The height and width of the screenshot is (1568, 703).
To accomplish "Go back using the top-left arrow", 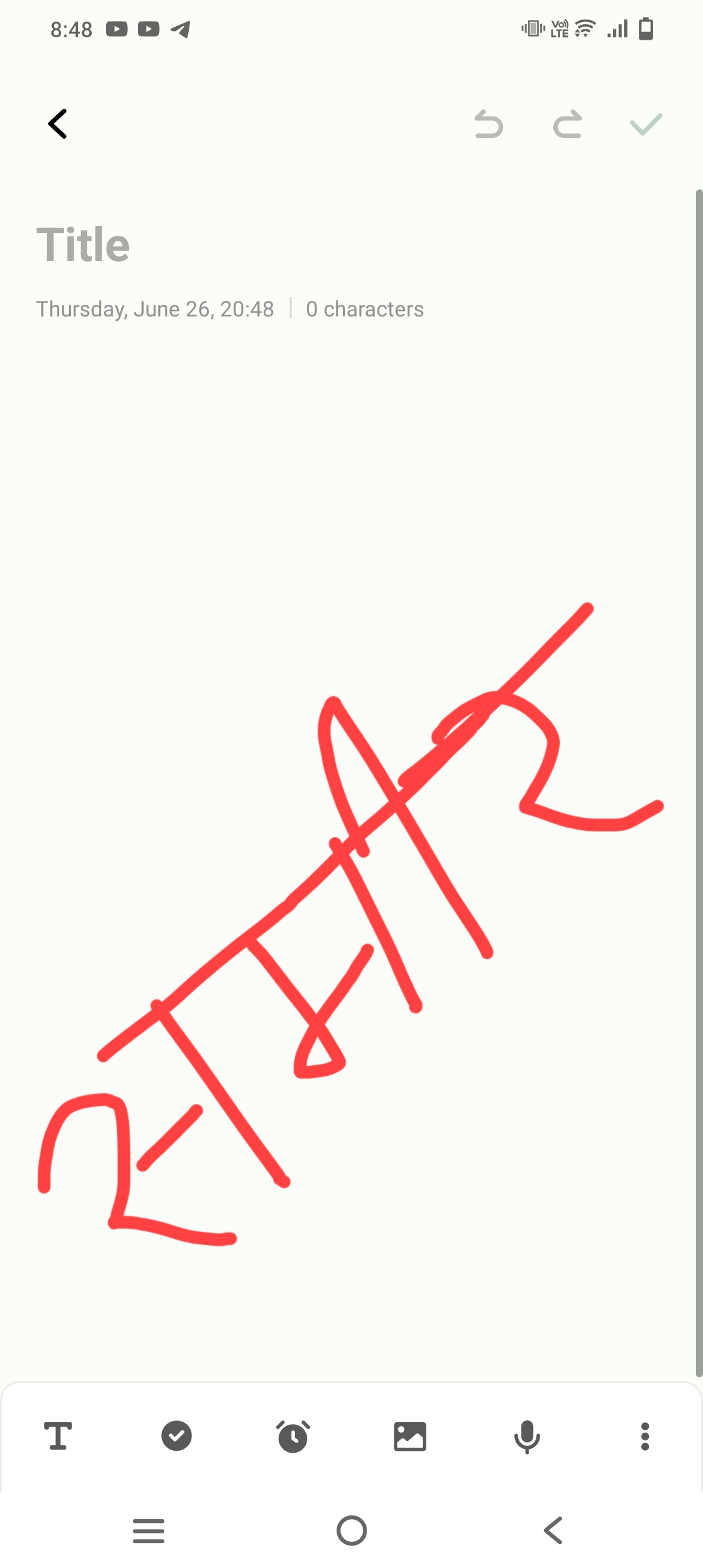I will (x=58, y=124).
